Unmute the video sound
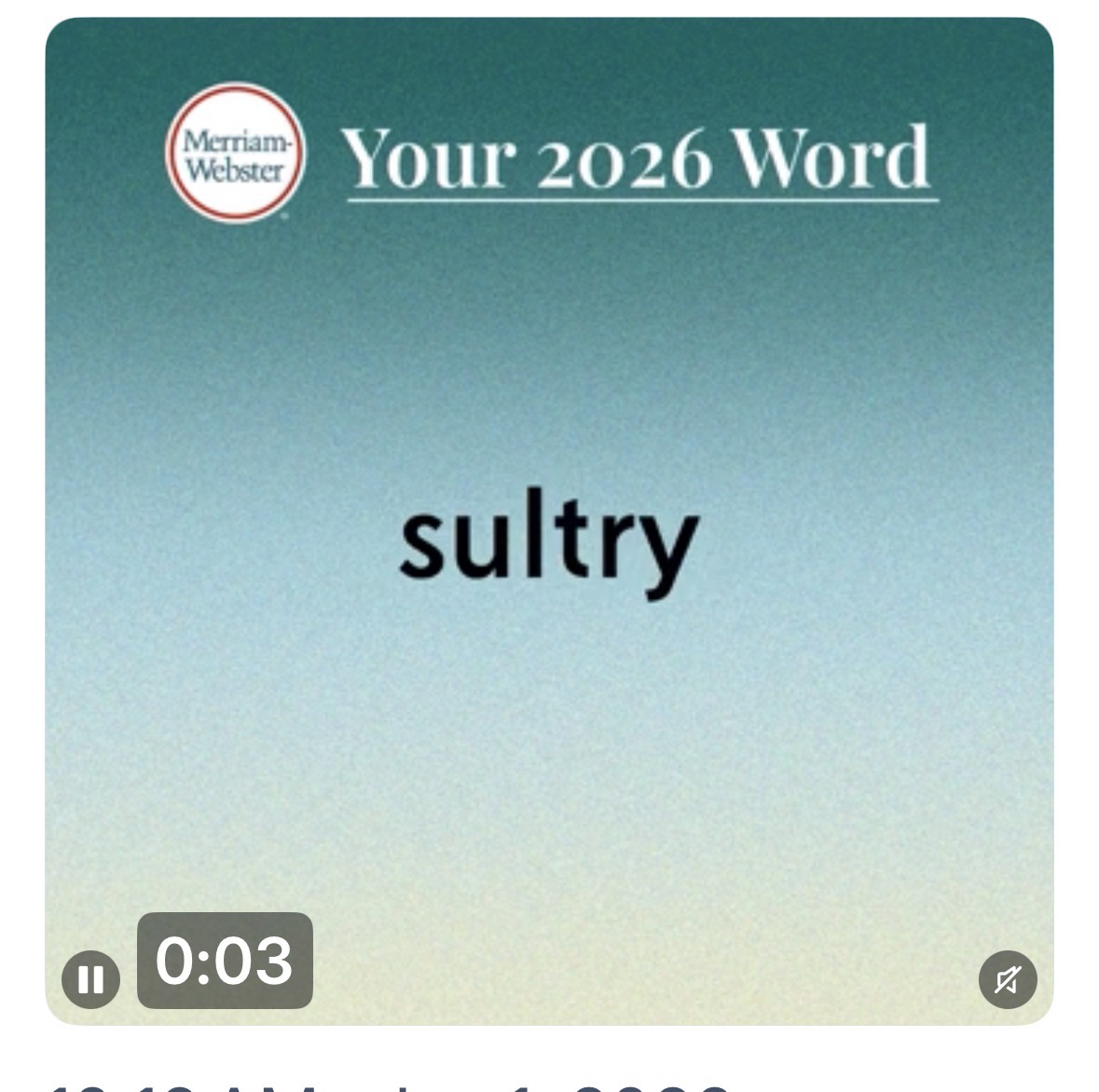 tap(1008, 979)
